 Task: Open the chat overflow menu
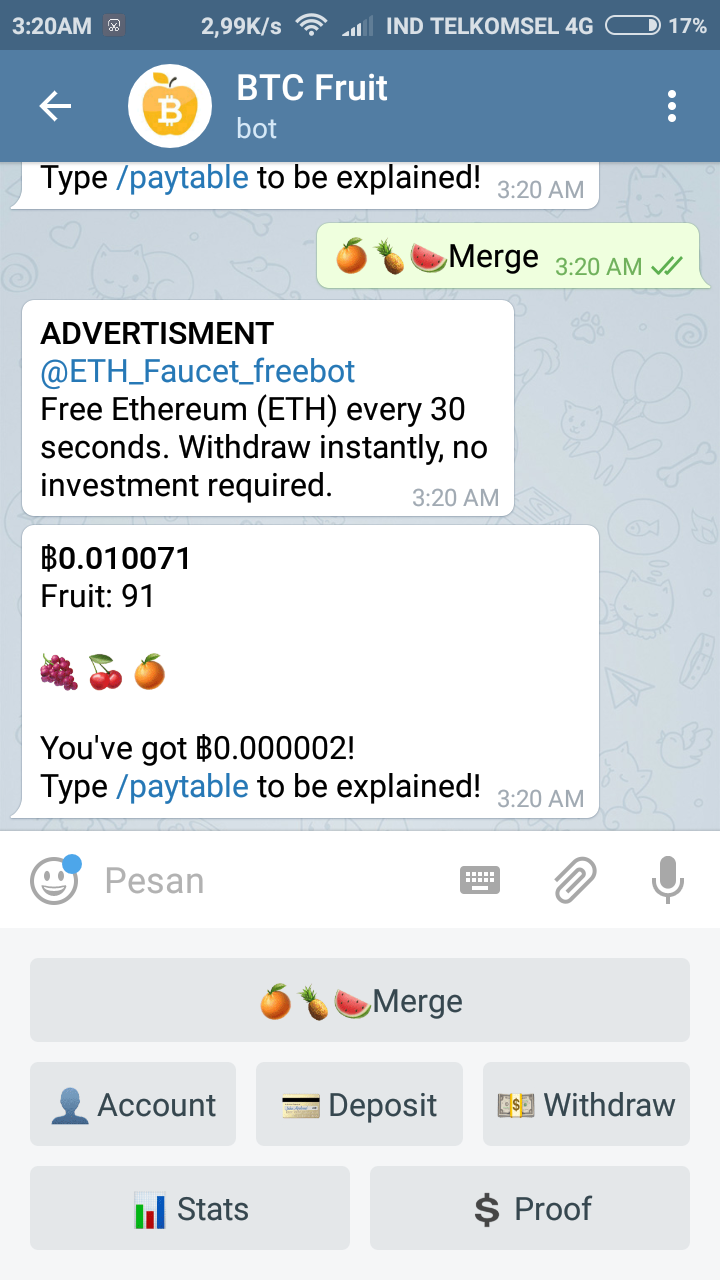(x=672, y=106)
